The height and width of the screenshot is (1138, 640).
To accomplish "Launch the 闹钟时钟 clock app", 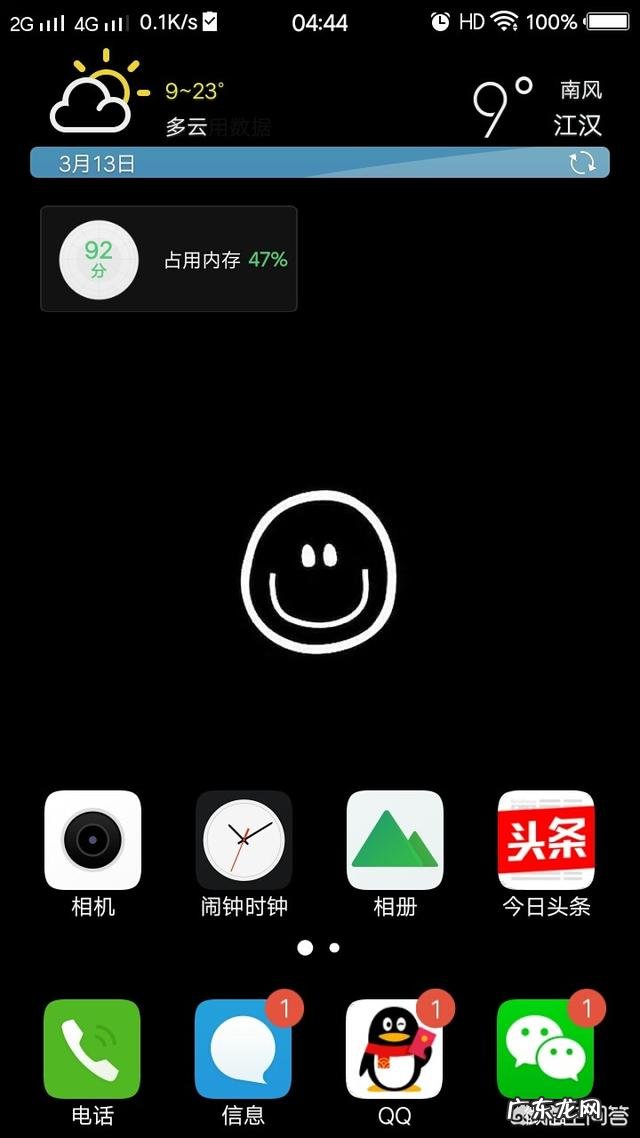I will pos(243,840).
